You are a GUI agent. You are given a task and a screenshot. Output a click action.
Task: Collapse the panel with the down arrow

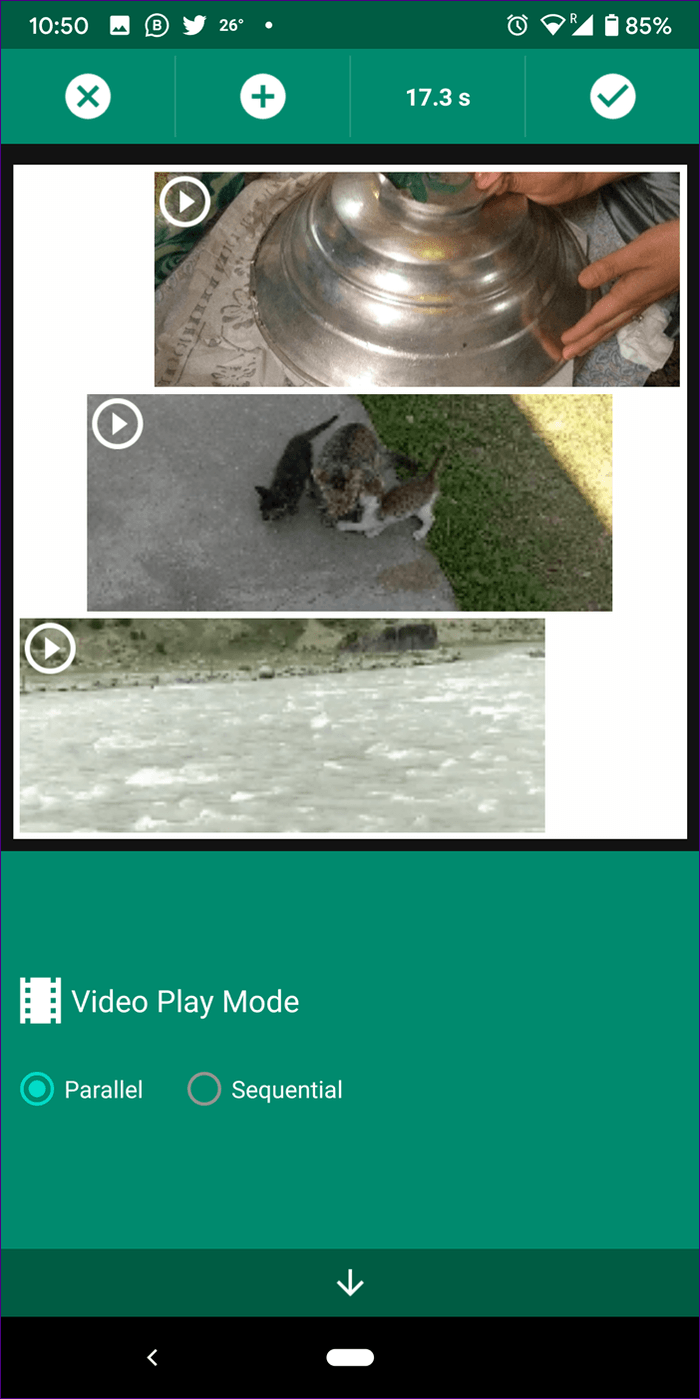click(350, 1283)
